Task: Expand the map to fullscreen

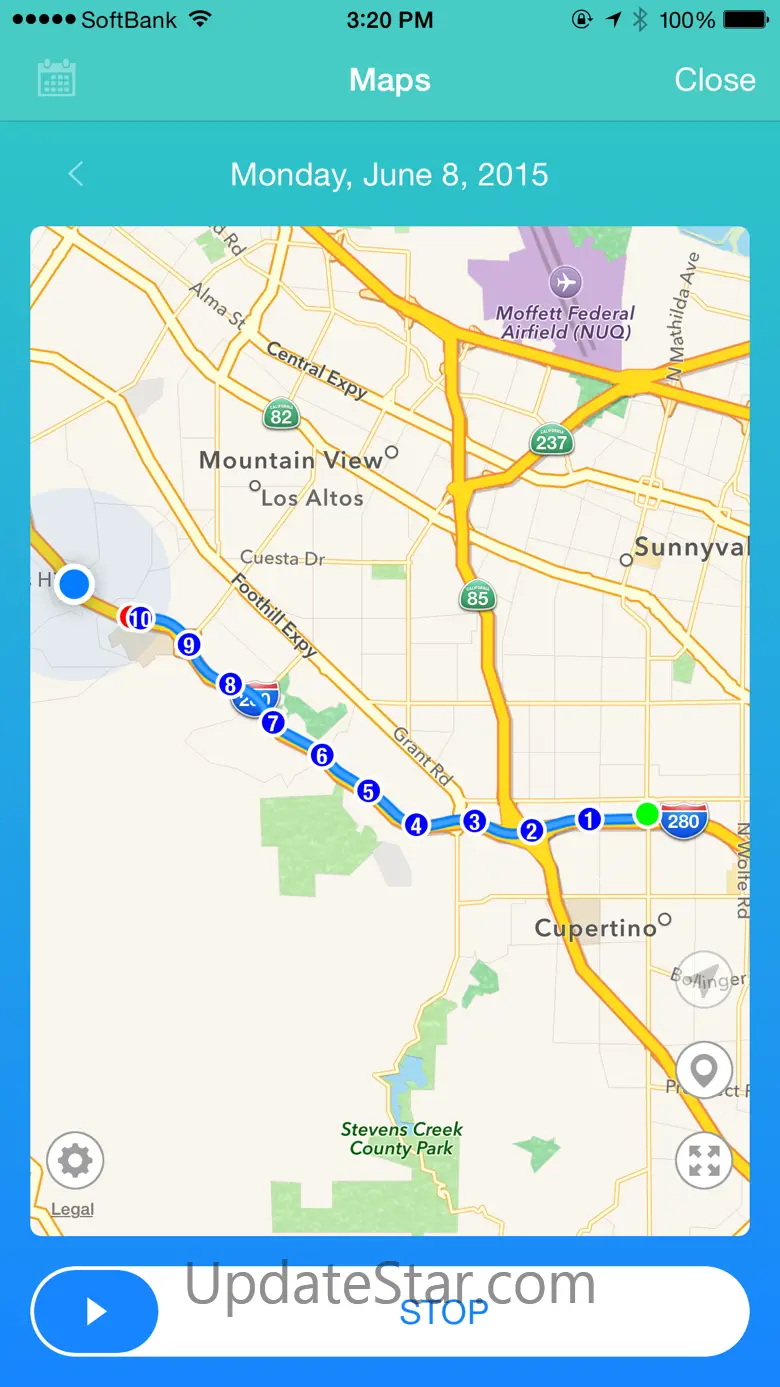Action: [x=705, y=1161]
